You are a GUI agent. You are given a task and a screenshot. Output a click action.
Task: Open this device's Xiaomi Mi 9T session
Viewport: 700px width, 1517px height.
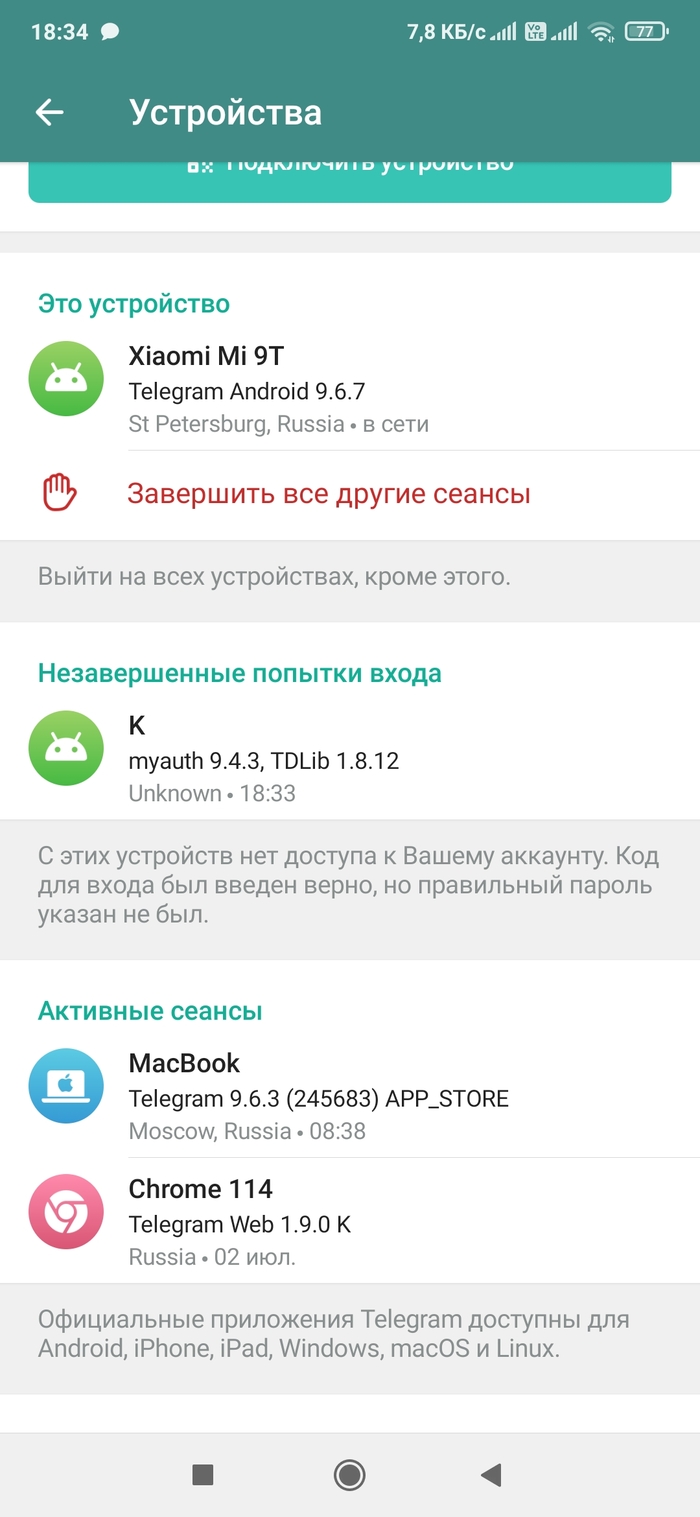click(349, 390)
